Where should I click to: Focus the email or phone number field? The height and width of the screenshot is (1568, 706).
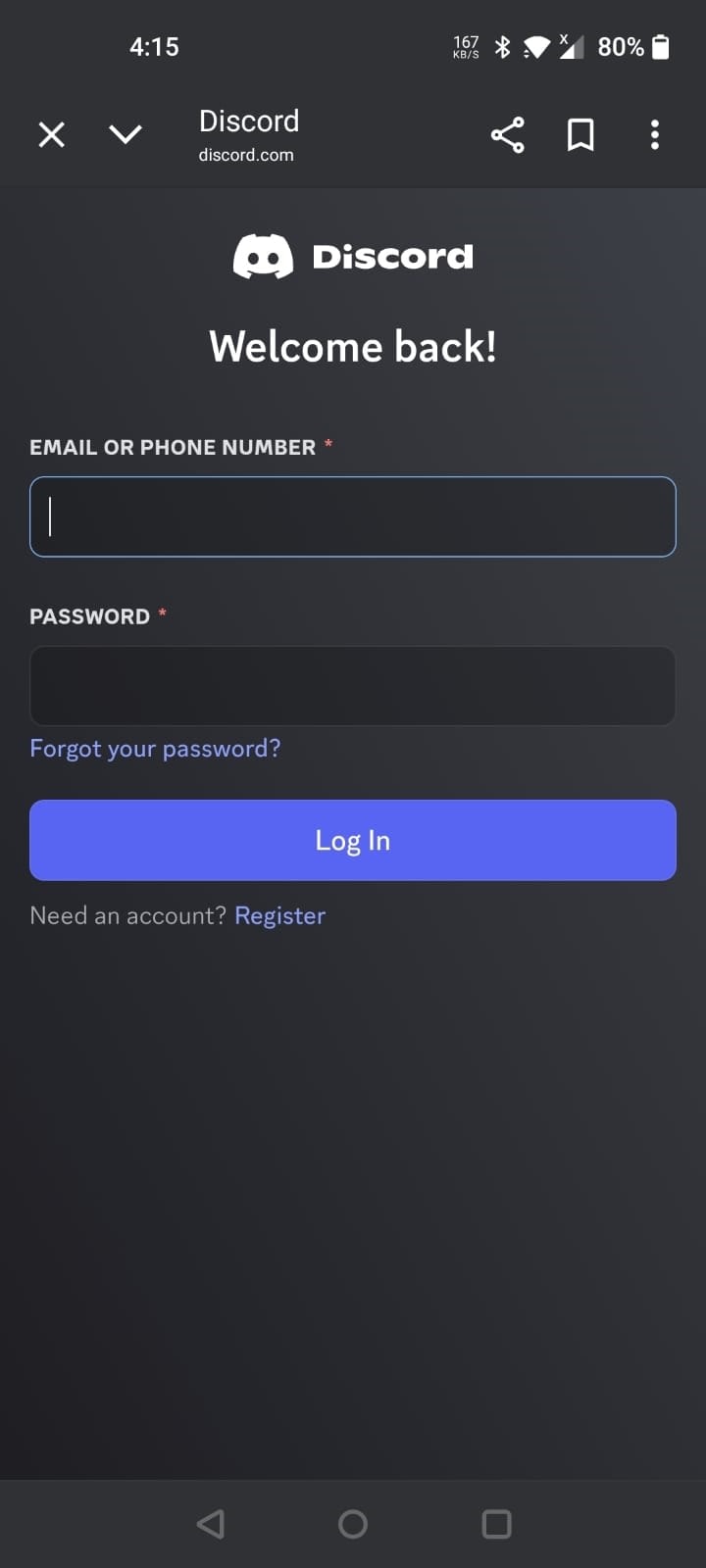click(x=353, y=516)
